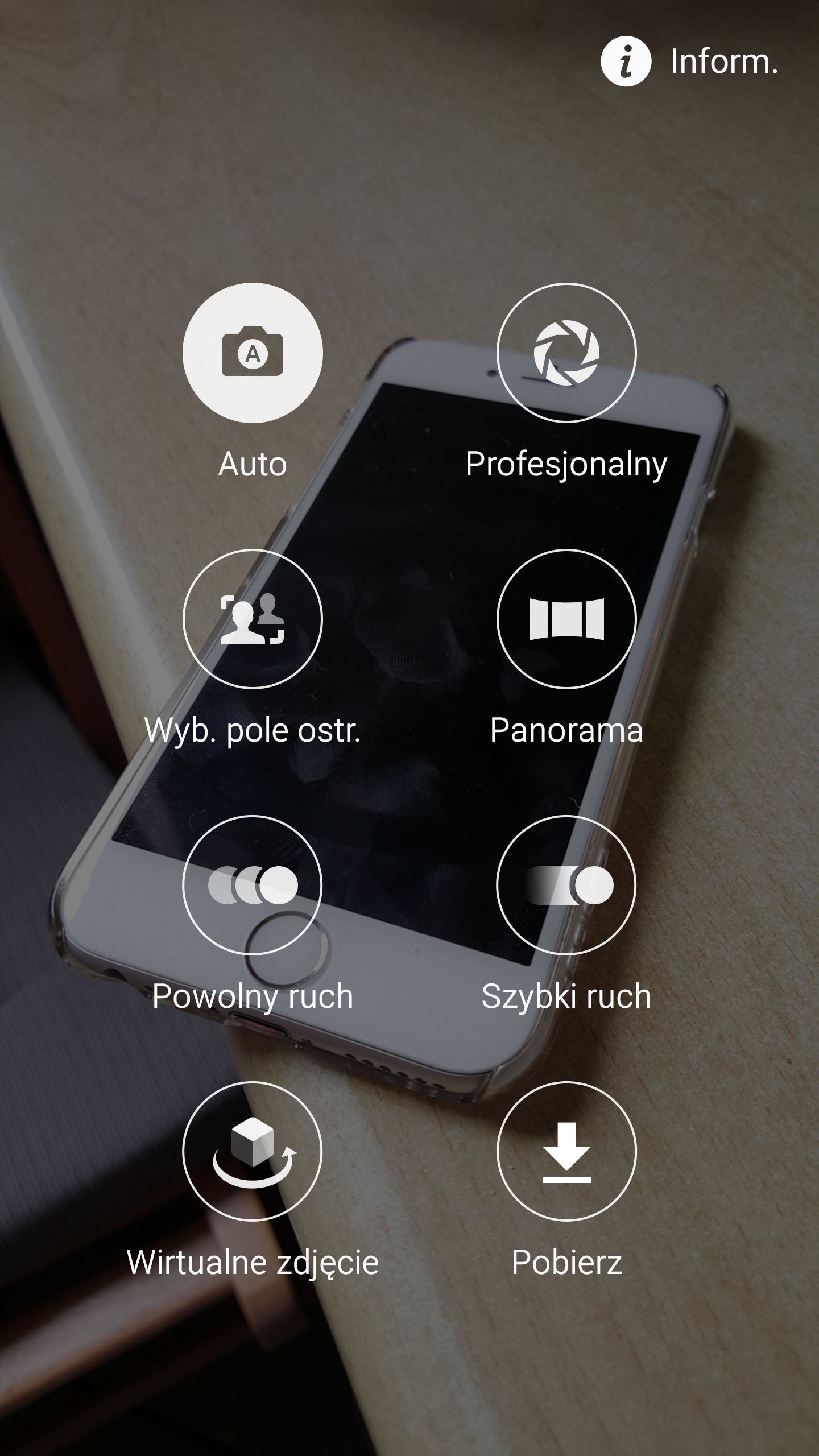The height and width of the screenshot is (1456, 819).
Task: Select the Szybki ruch mode
Action: click(566, 885)
